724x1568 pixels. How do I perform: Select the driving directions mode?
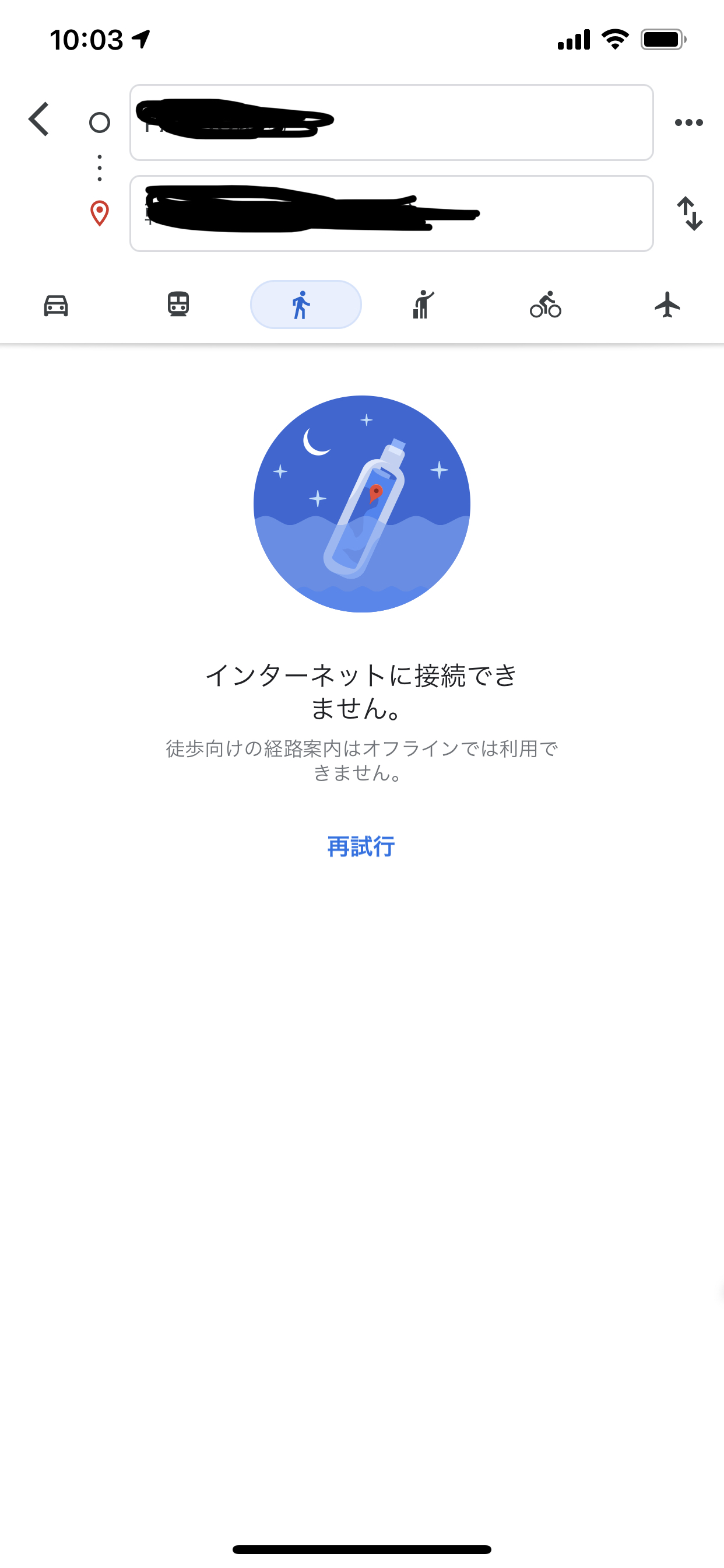55,306
